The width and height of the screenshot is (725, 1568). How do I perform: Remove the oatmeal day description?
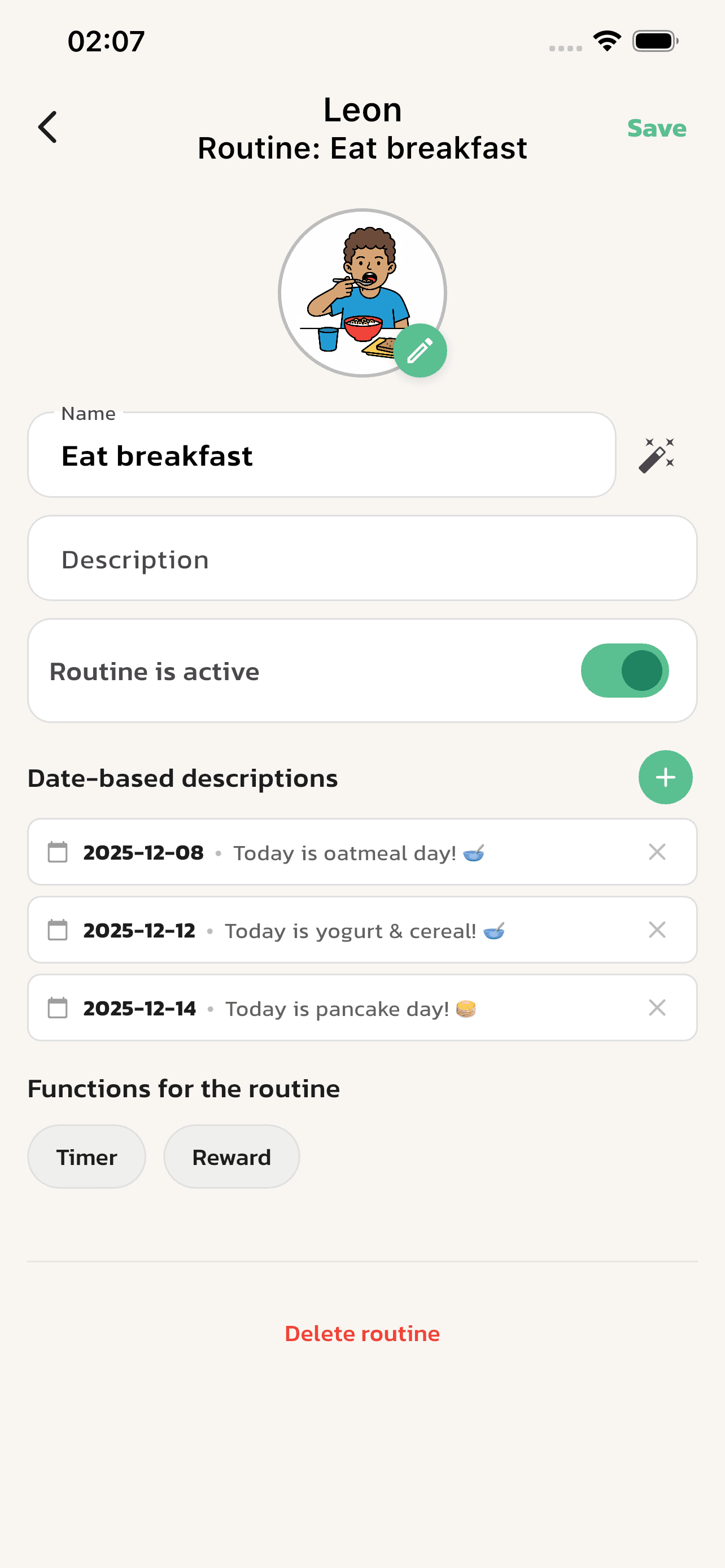coord(657,852)
